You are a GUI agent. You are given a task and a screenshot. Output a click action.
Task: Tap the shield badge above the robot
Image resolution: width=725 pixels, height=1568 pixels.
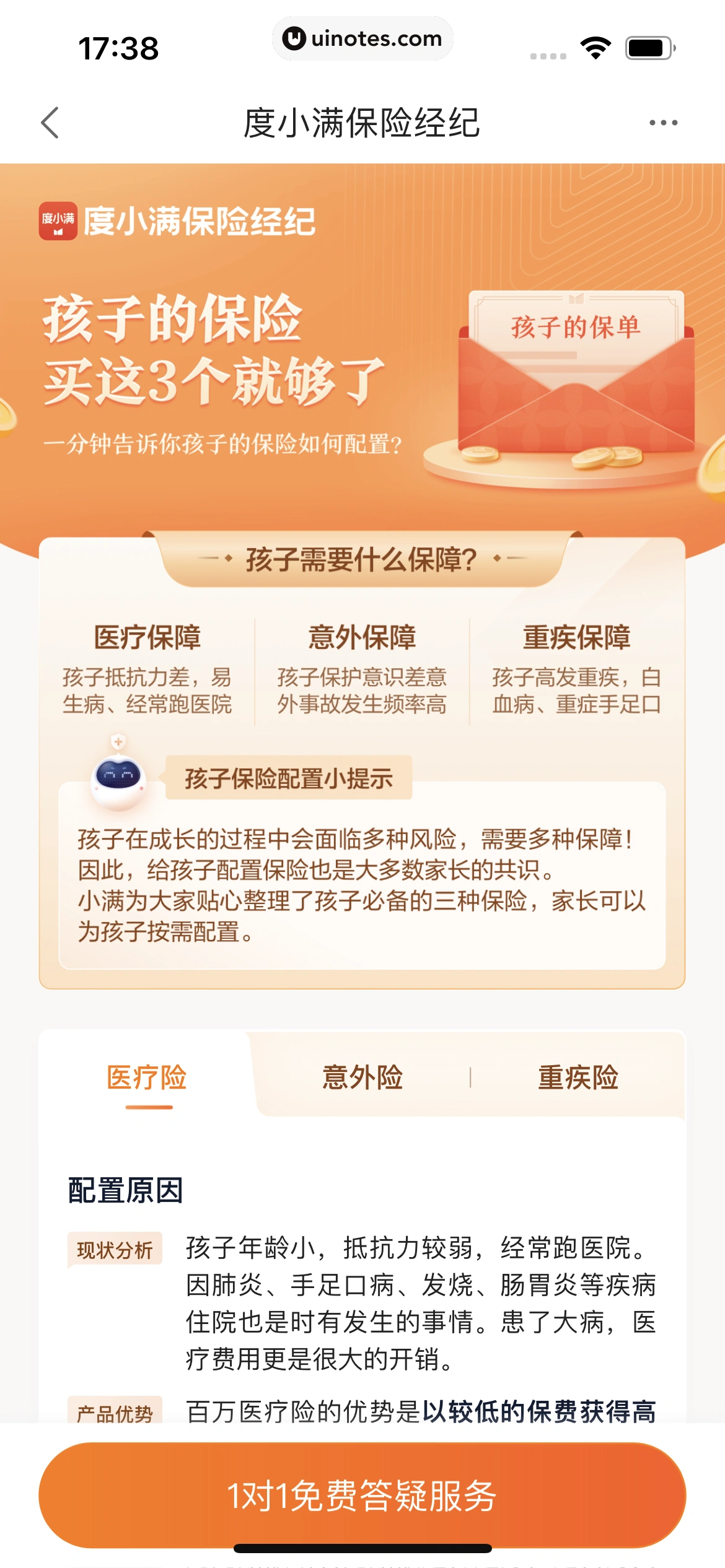click(x=120, y=743)
